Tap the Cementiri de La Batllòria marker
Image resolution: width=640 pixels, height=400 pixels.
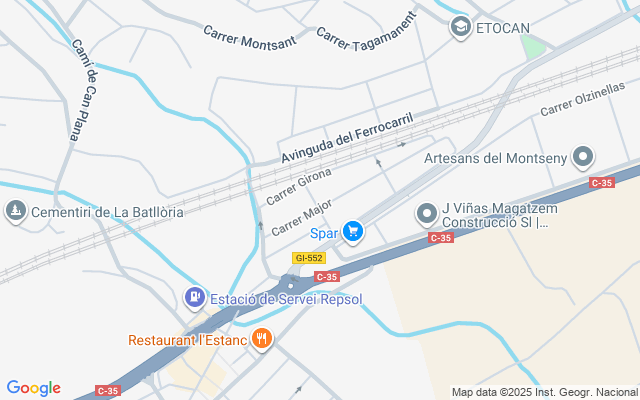tap(15, 211)
